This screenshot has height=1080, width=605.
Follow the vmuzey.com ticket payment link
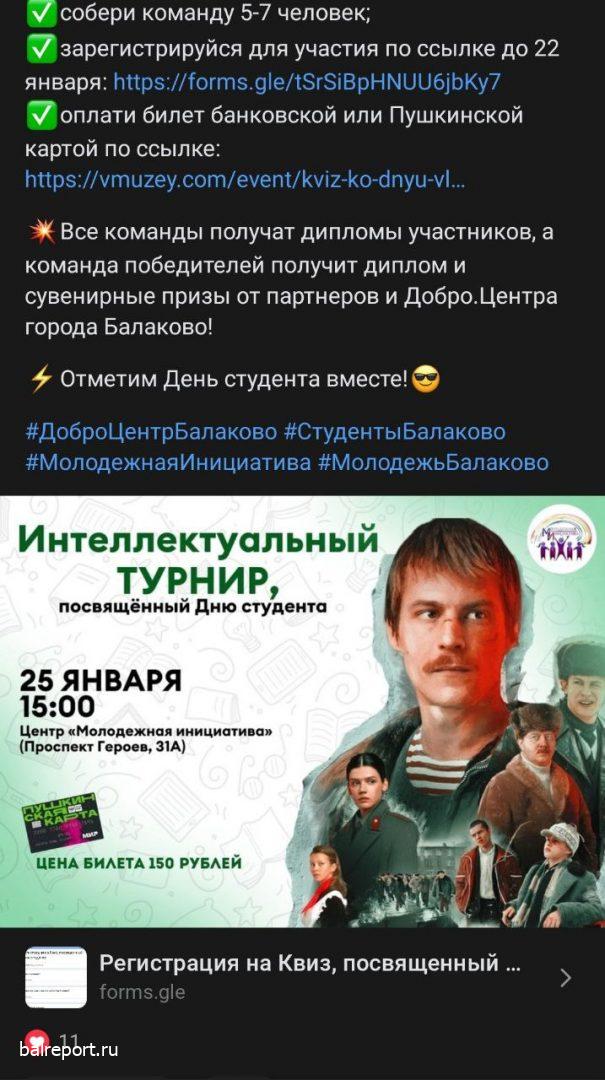(244, 180)
